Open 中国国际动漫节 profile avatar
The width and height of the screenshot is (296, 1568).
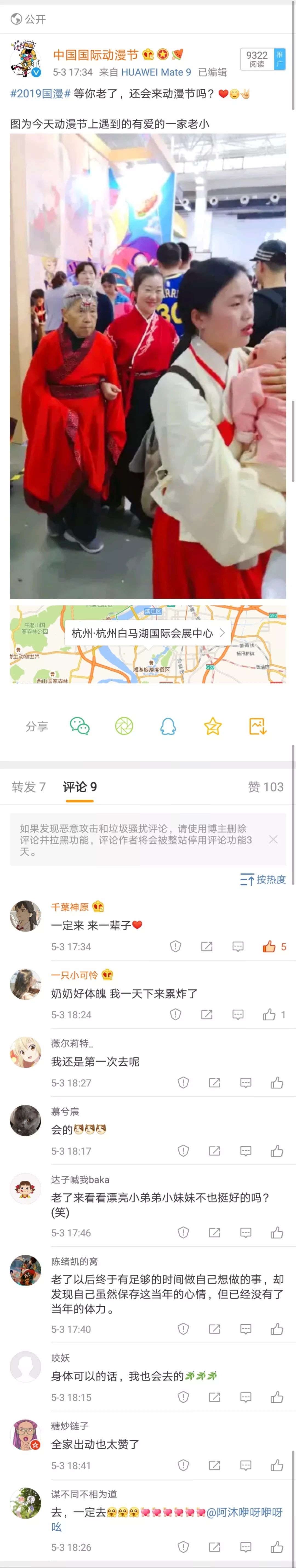(25, 60)
